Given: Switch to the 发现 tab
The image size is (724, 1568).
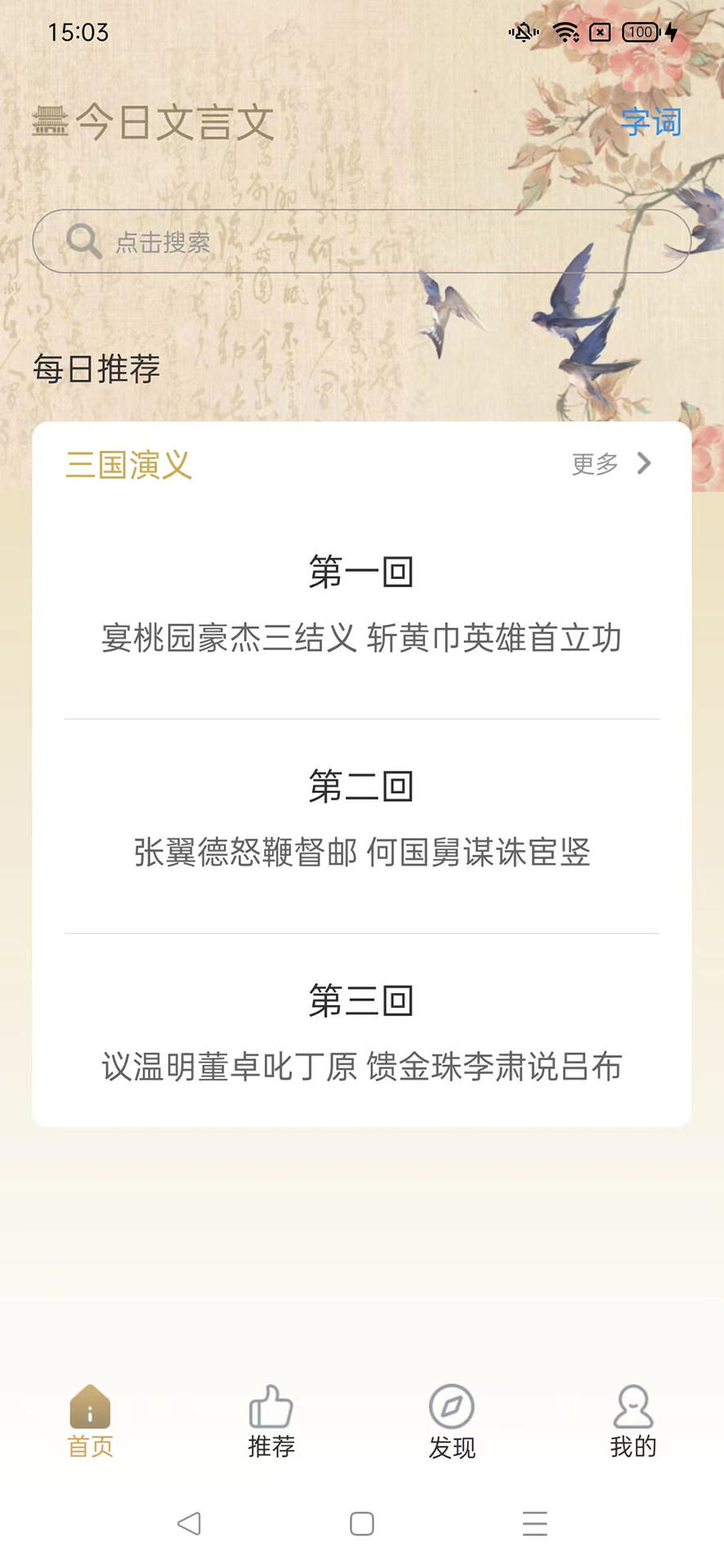Looking at the screenshot, I should 452,1422.
